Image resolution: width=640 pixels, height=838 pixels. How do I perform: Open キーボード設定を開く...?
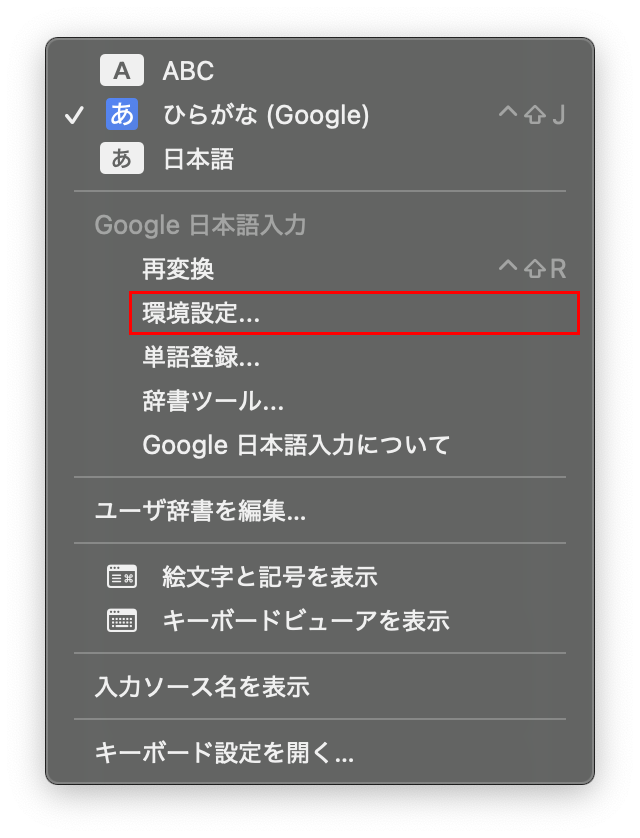pyautogui.click(x=224, y=753)
